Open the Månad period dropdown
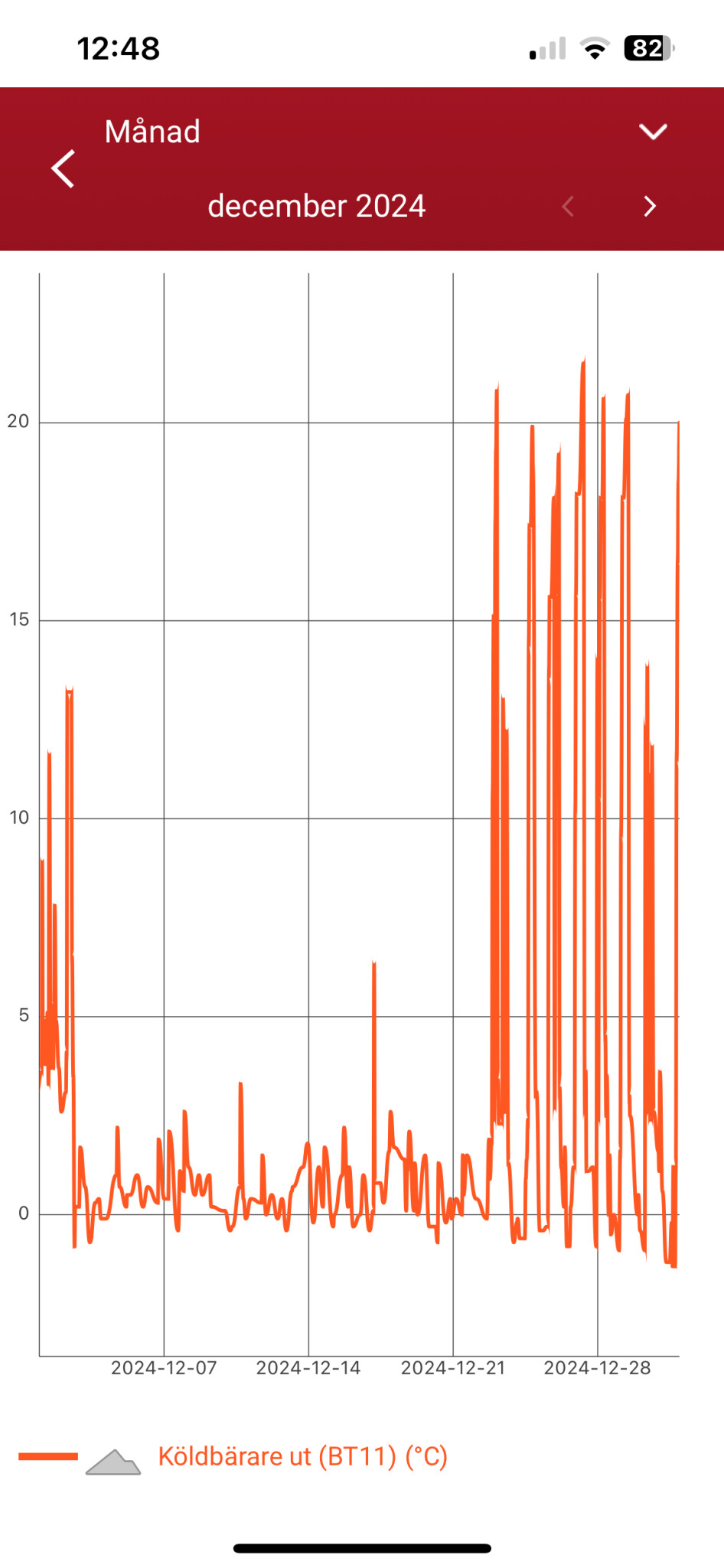The height and width of the screenshot is (1568, 724). tap(652, 132)
